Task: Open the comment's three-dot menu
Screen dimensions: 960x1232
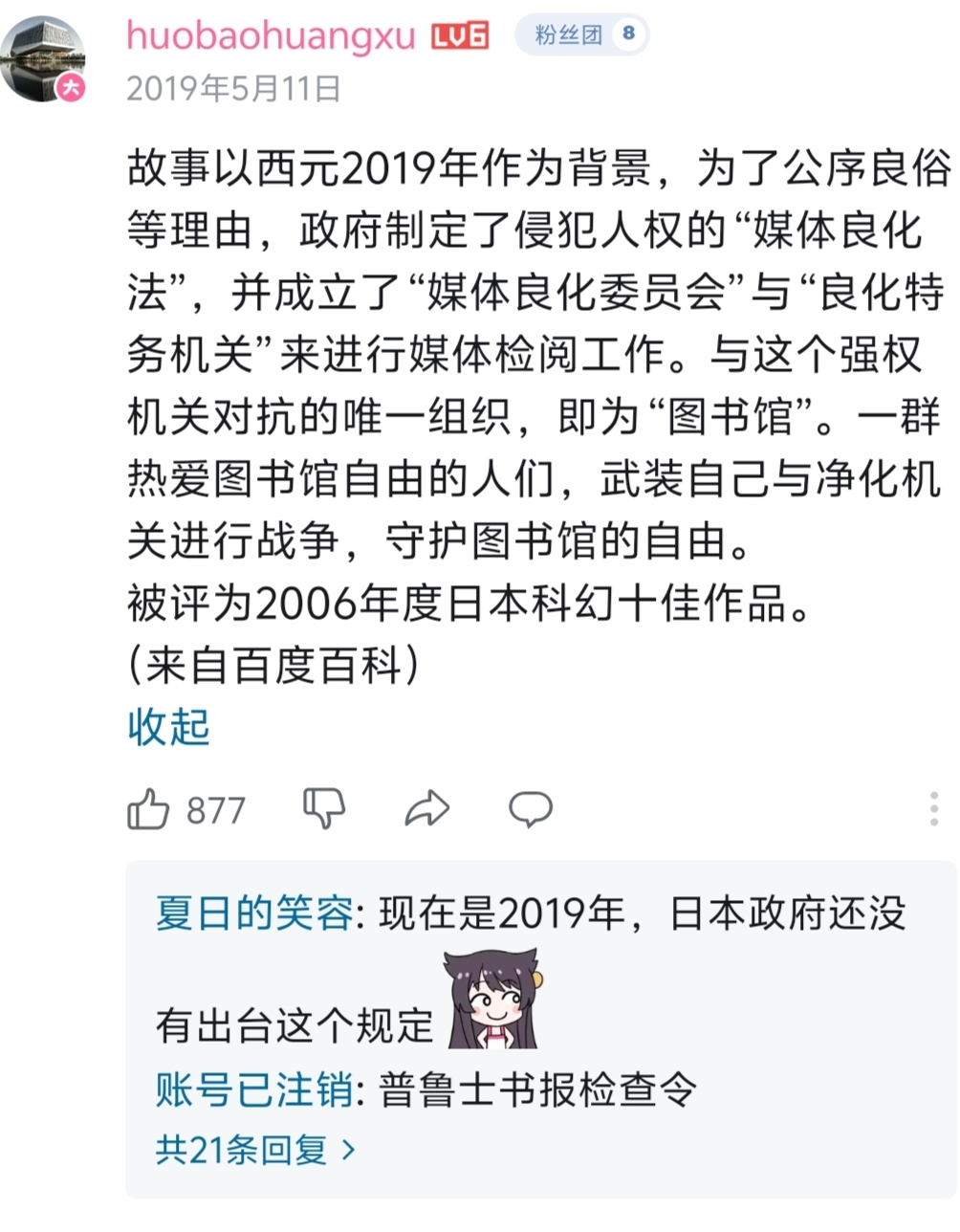Action: pos(933,809)
